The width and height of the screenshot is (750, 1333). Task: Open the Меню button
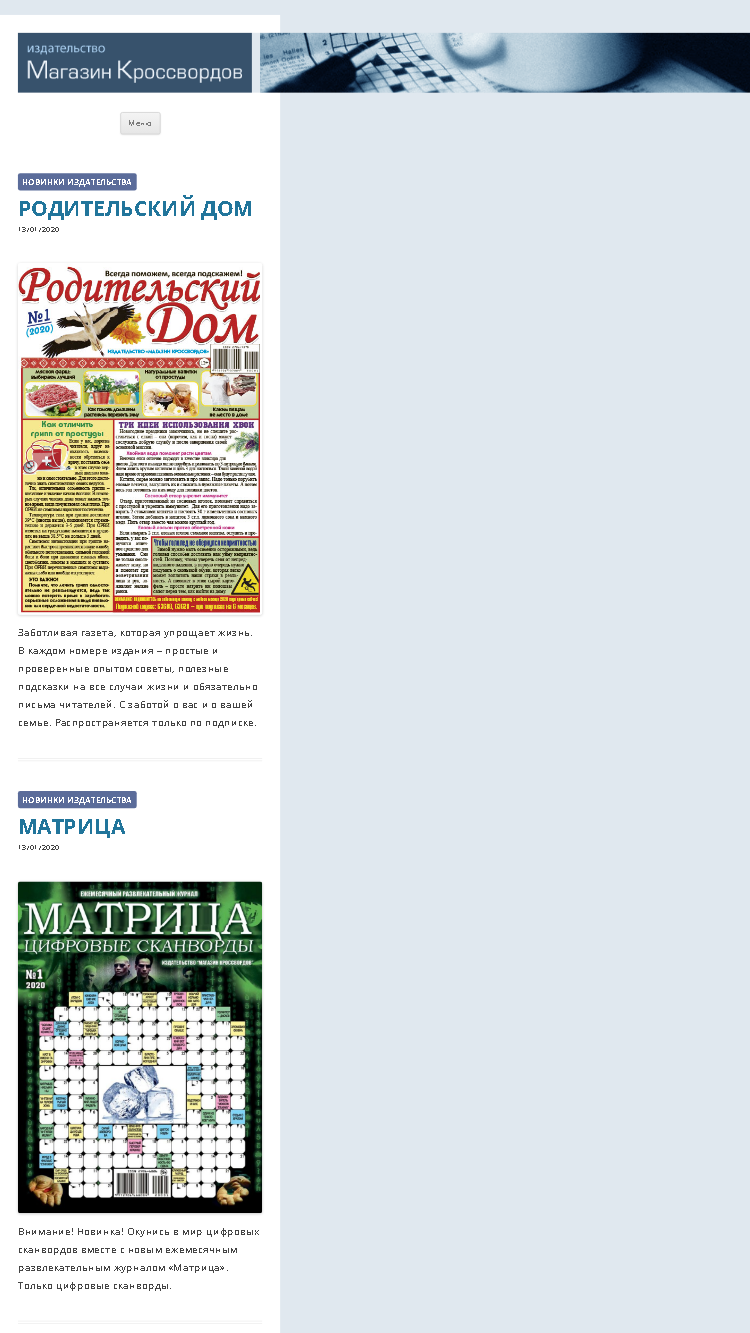(x=140, y=123)
